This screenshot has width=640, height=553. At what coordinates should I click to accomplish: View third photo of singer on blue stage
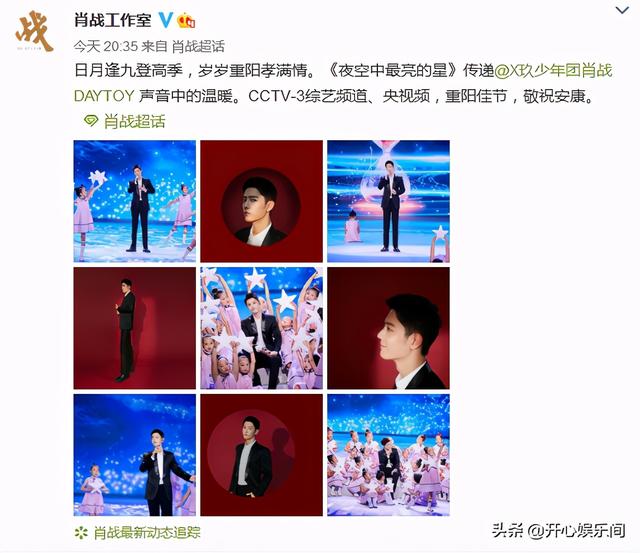pyautogui.click(x=388, y=201)
